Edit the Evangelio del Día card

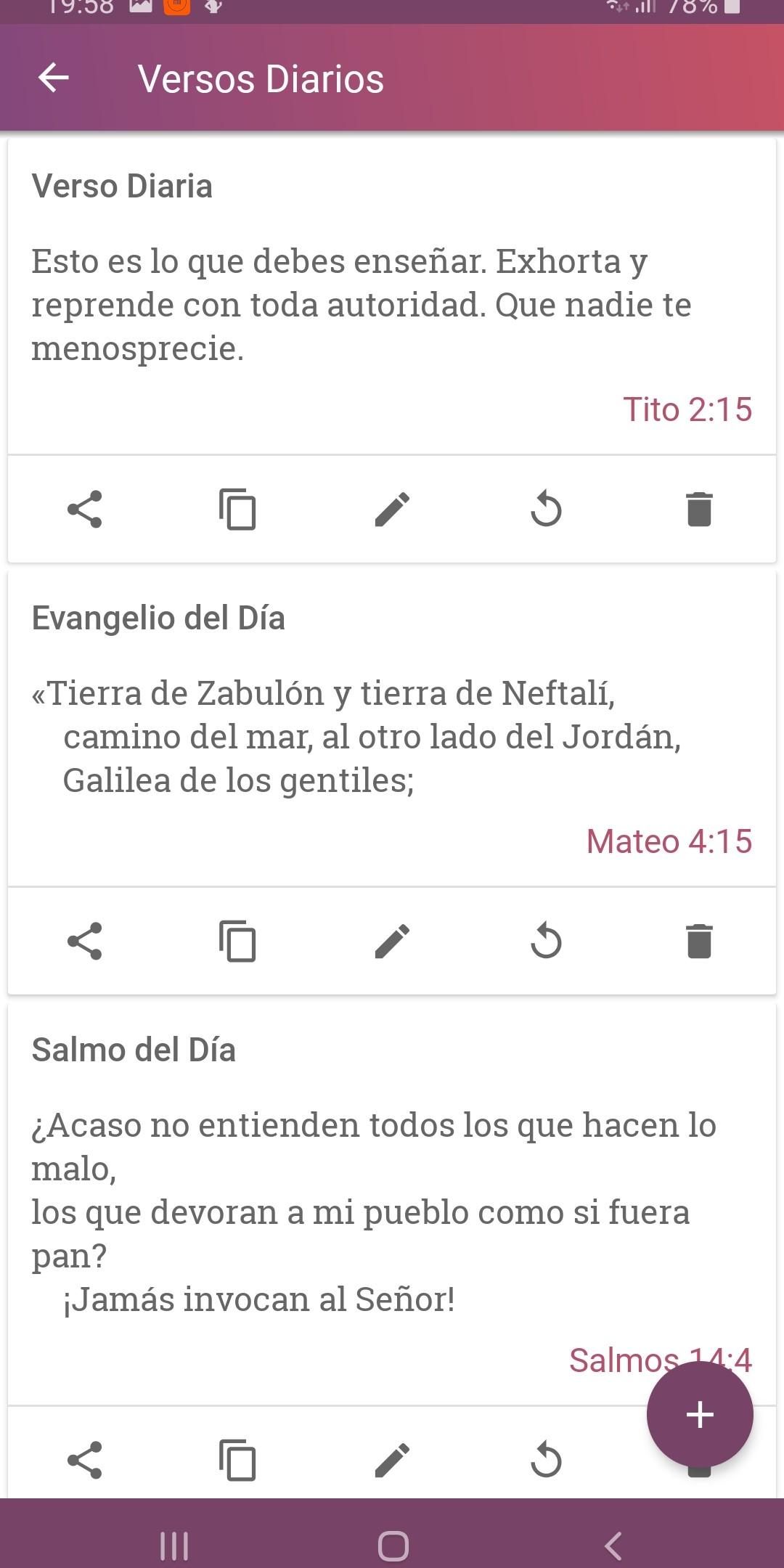(x=392, y=942)
